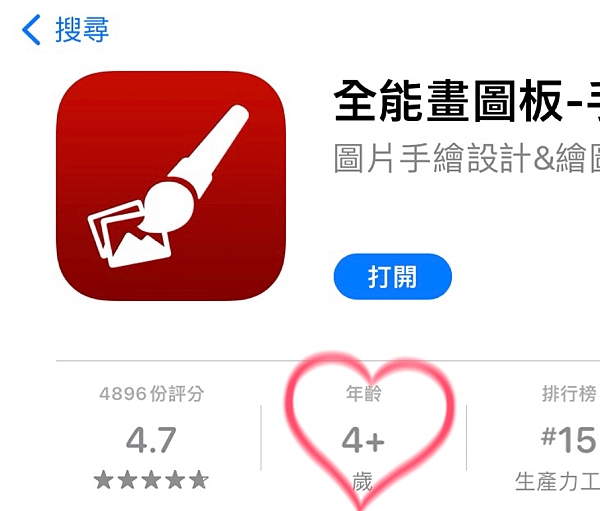Go back to 搜尋 results
Screen dimensions: 600x511
pos(65,30)
